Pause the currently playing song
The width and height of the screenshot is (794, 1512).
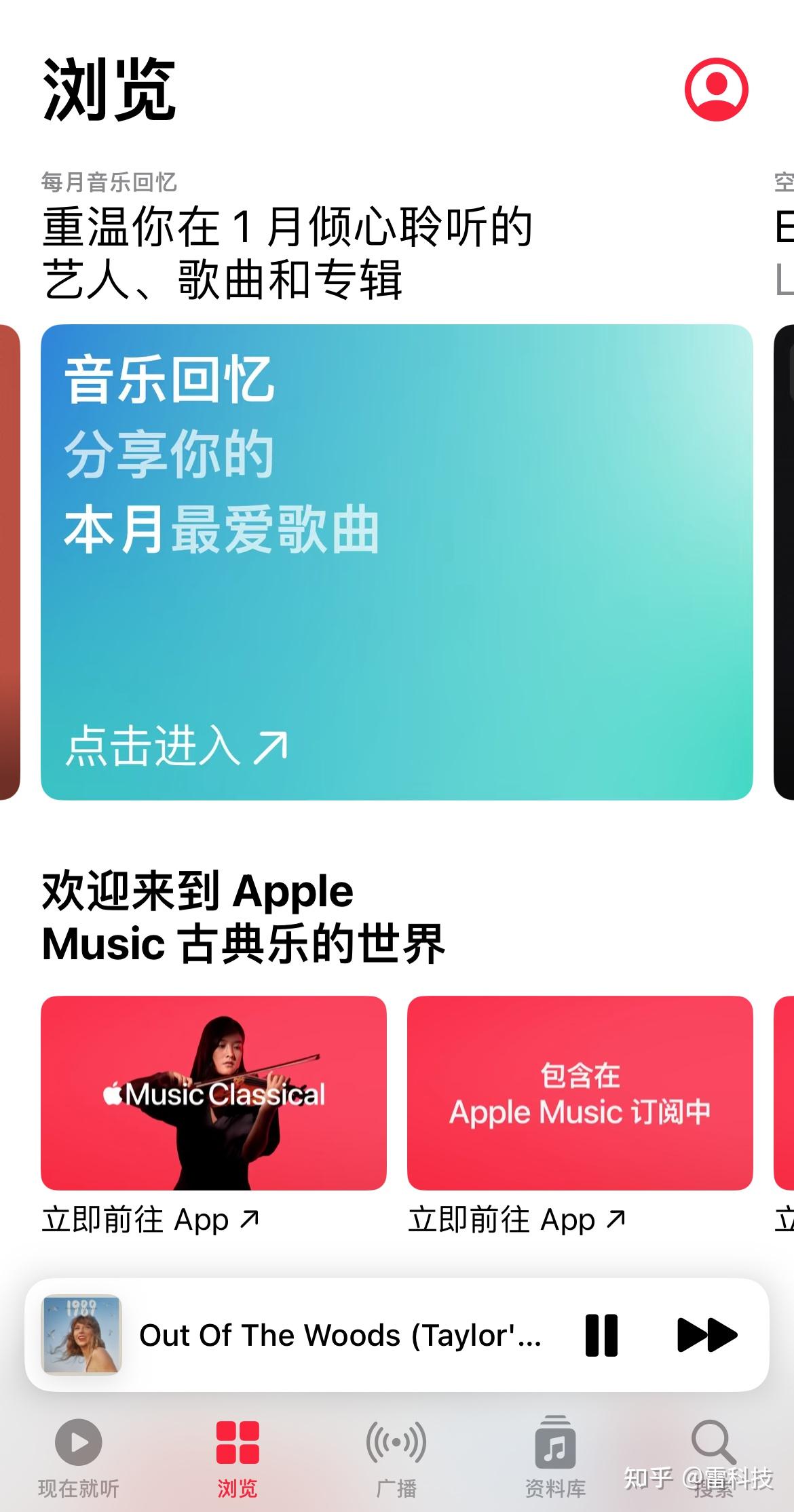[x=601, y=1334]
